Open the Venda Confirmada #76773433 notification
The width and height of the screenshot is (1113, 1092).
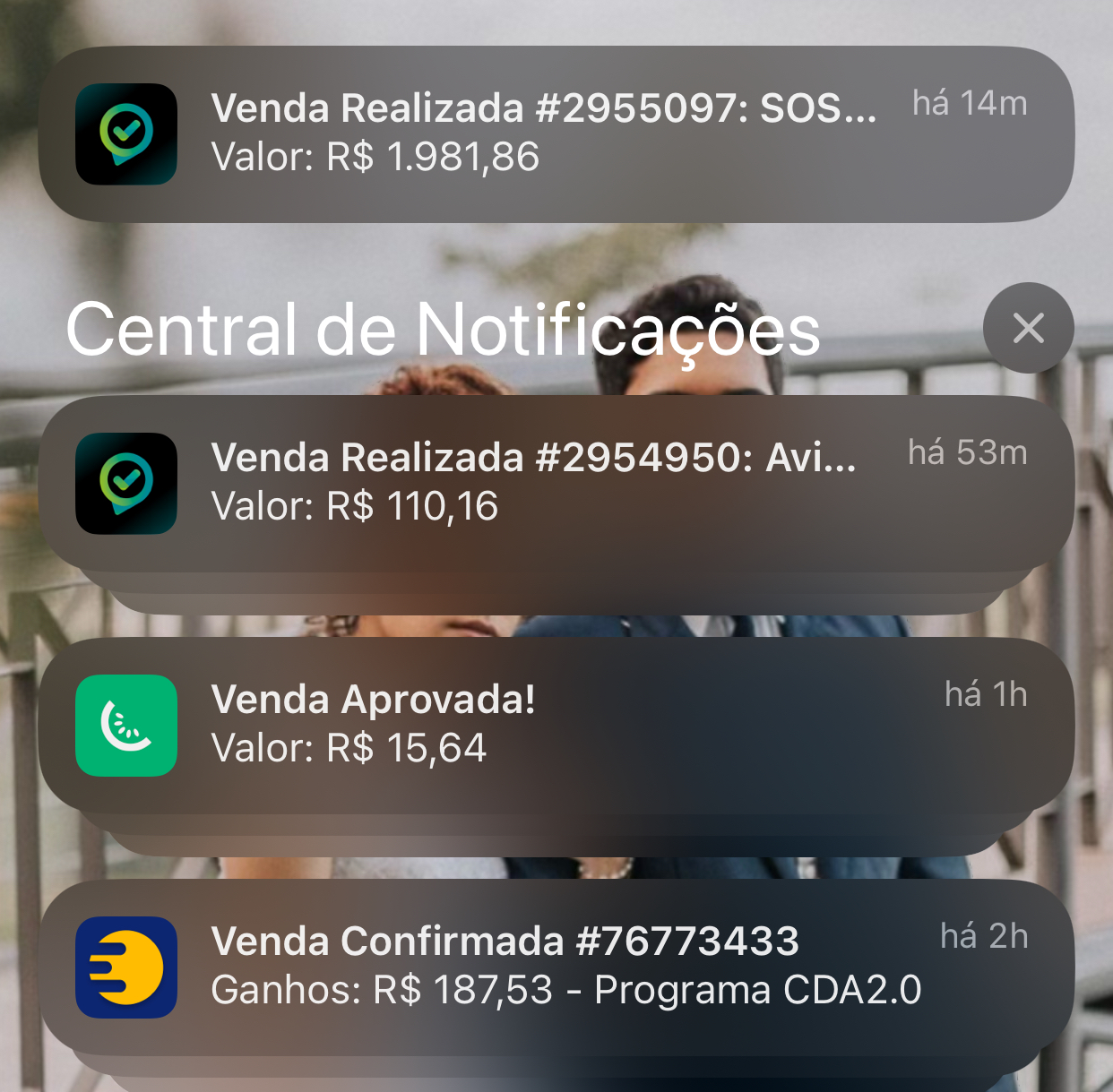[556, 967]
